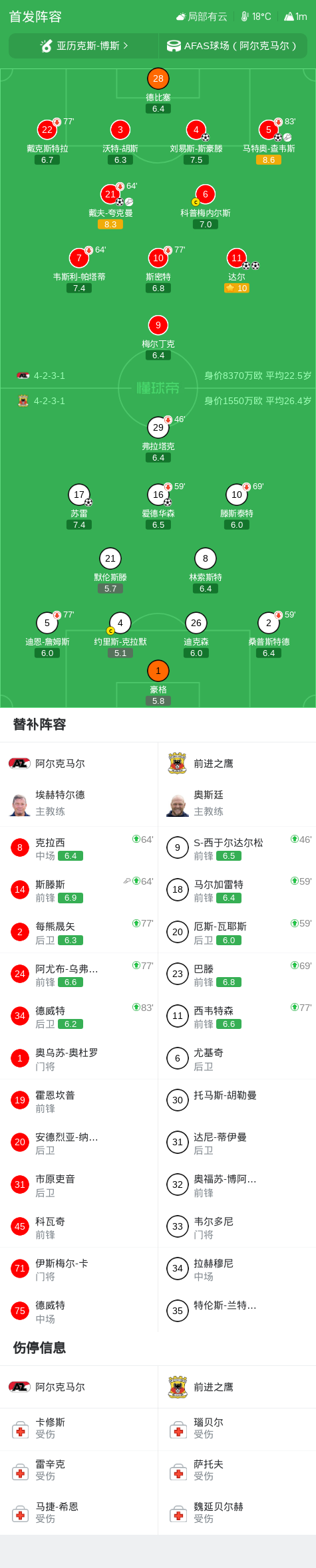View injured player 瑙贝尔 entry
The image size is (316, 1568).
click(x=237, y=1428)
